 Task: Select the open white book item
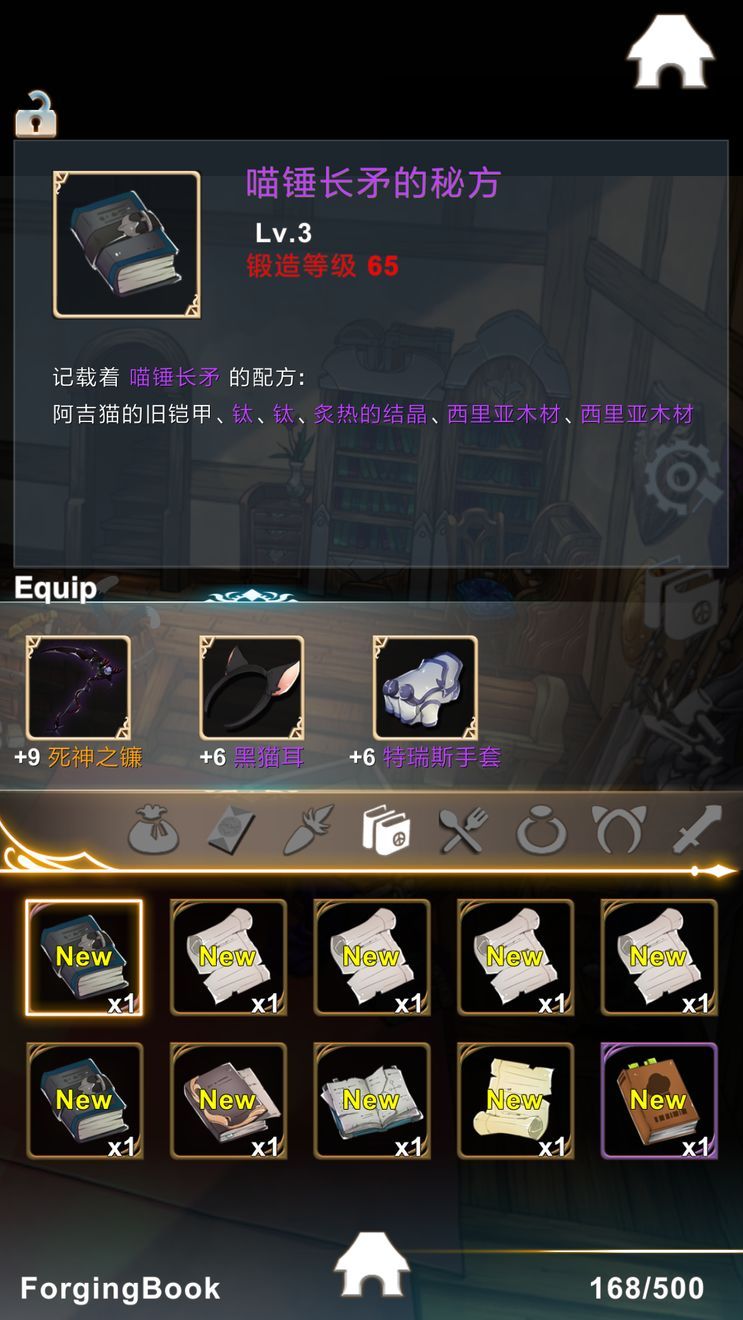pyautogui.click(x=371, y=1101)
